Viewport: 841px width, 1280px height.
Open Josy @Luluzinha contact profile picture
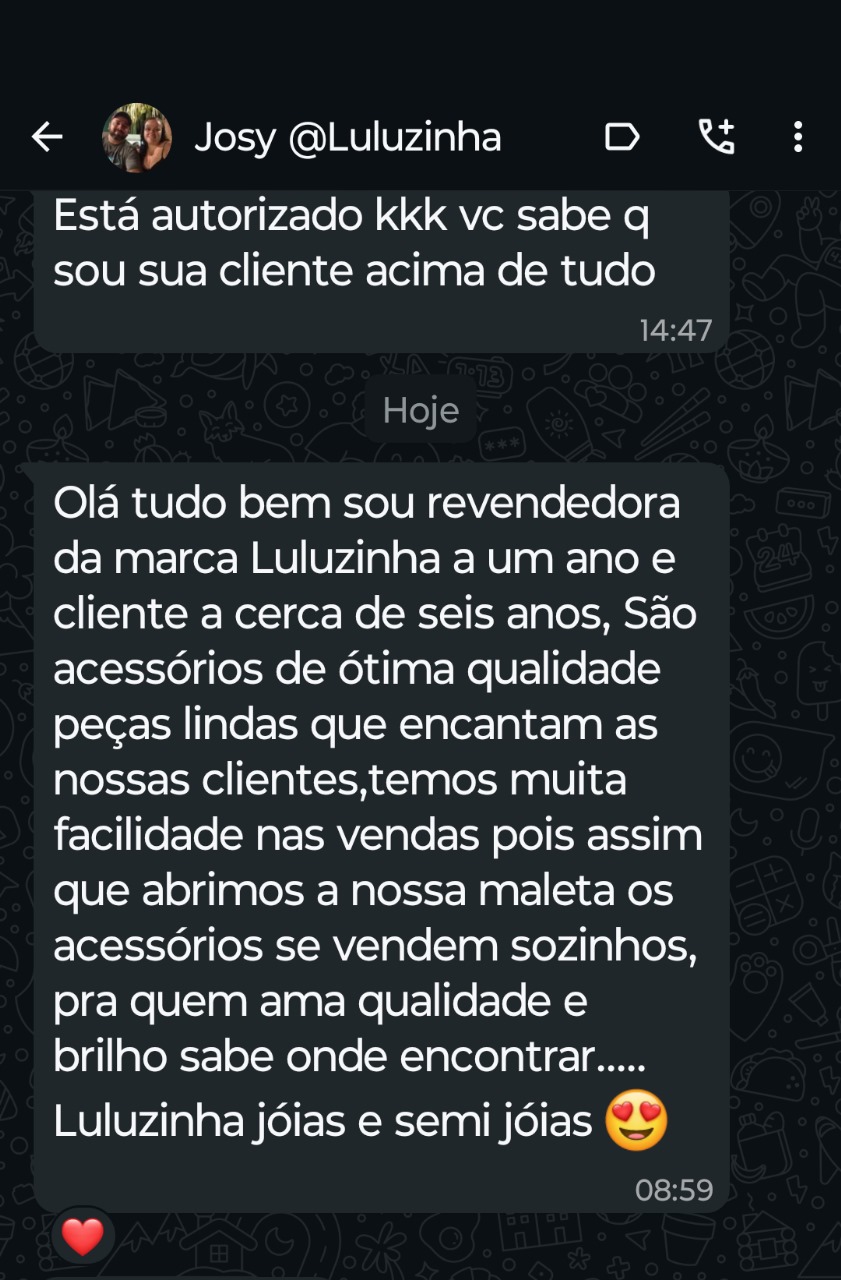tap(137, 137)
